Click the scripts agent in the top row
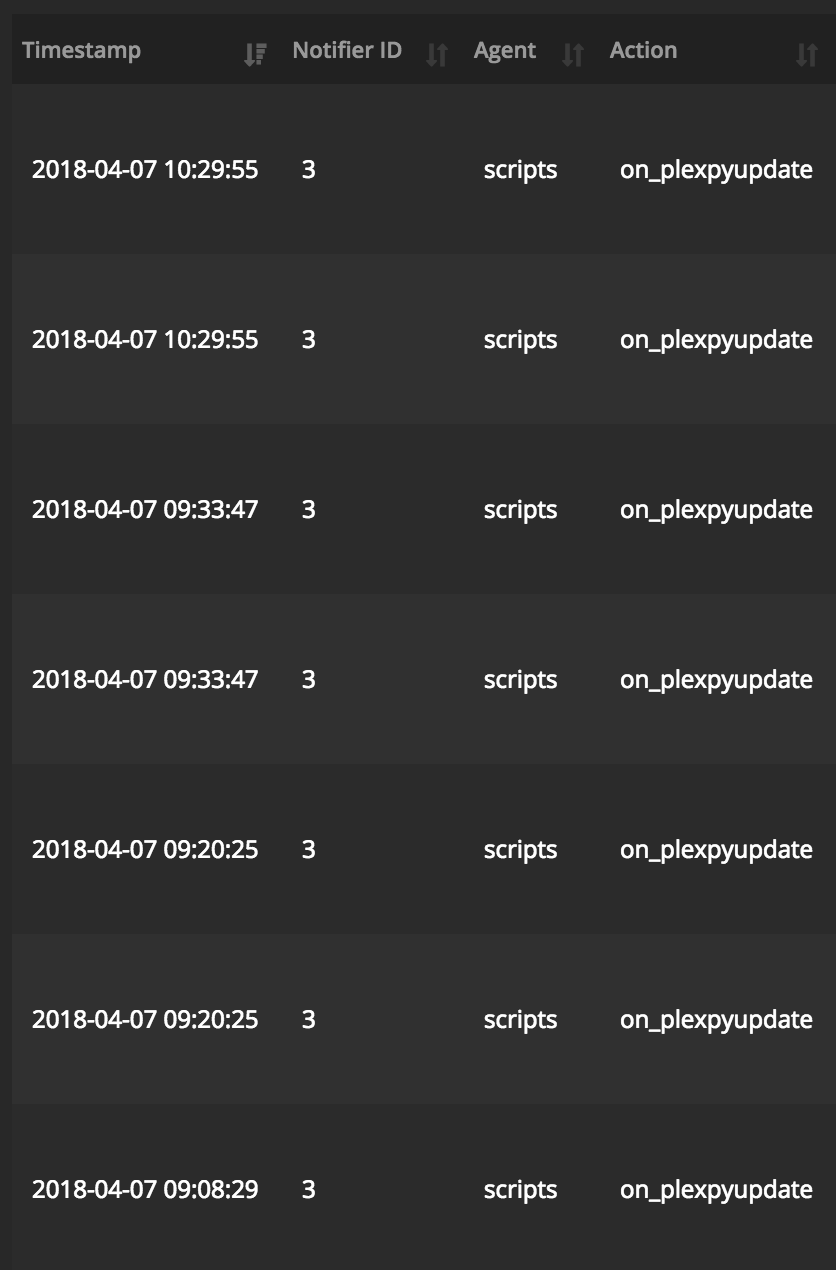 point(520,170)
